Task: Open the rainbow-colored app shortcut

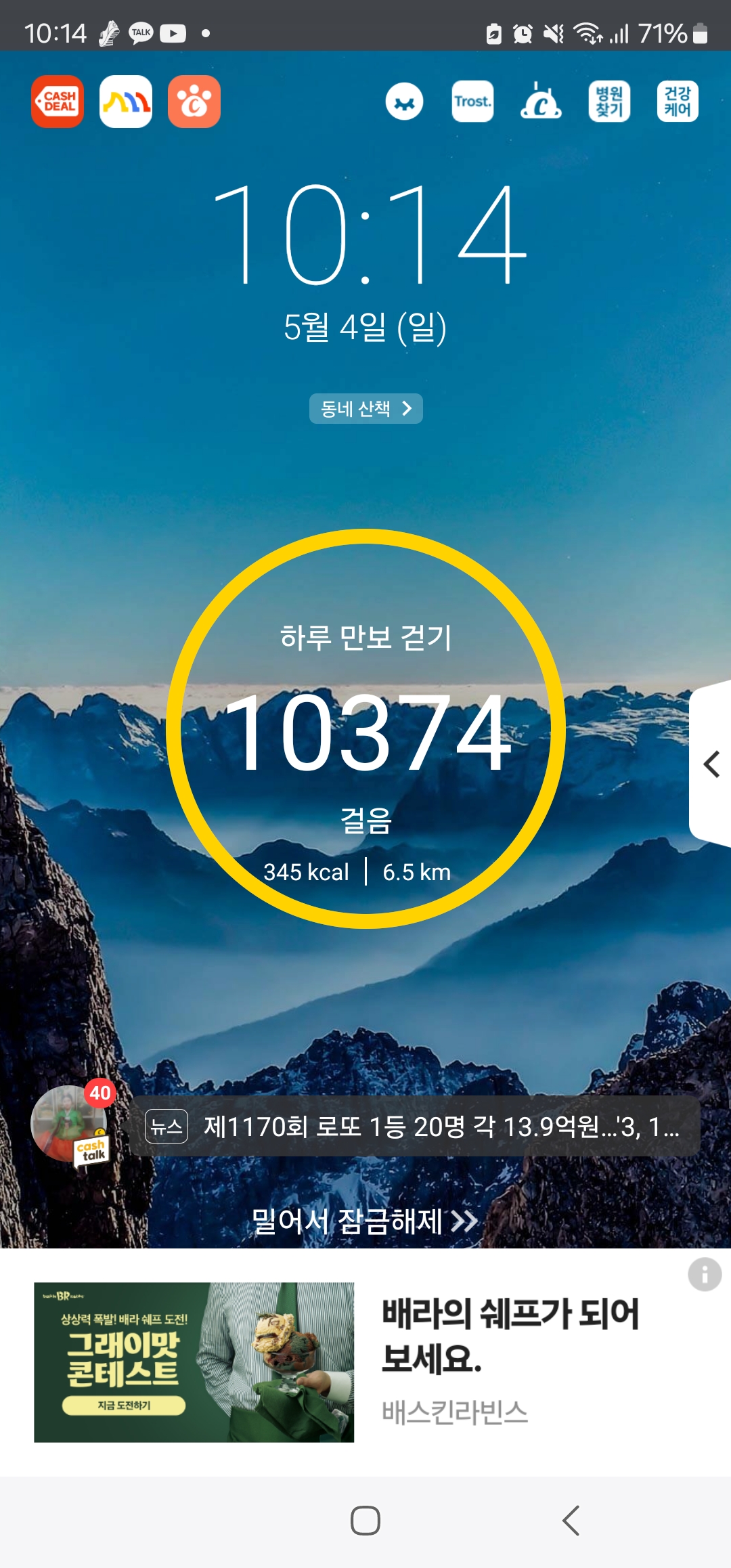Action: coord(126,102)
